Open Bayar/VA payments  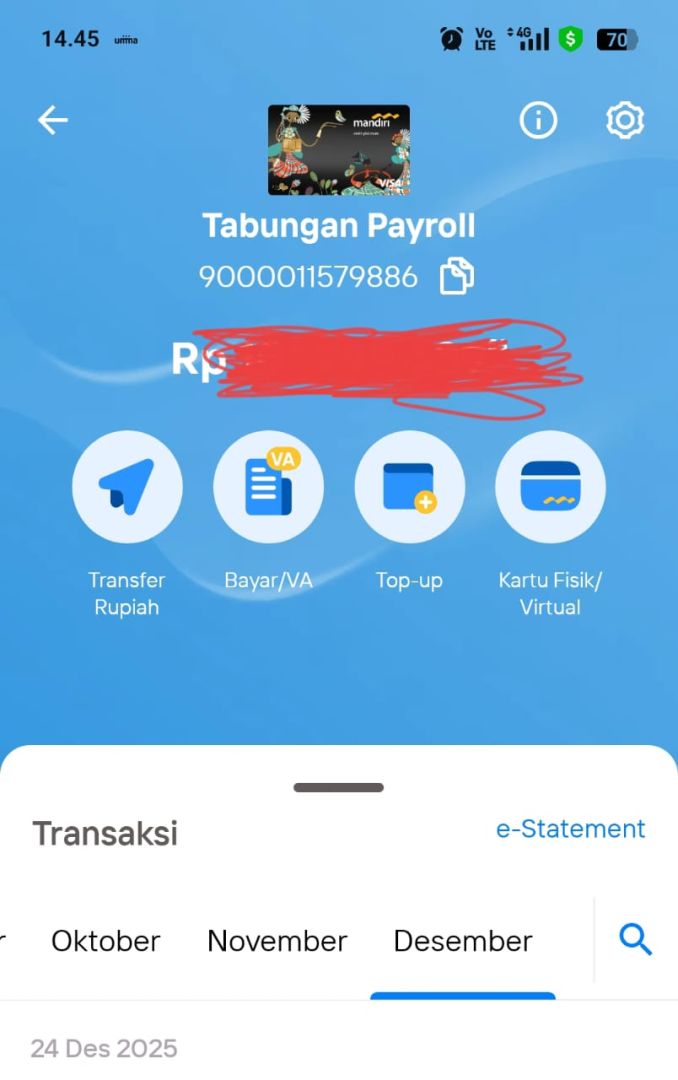[268, 487]
